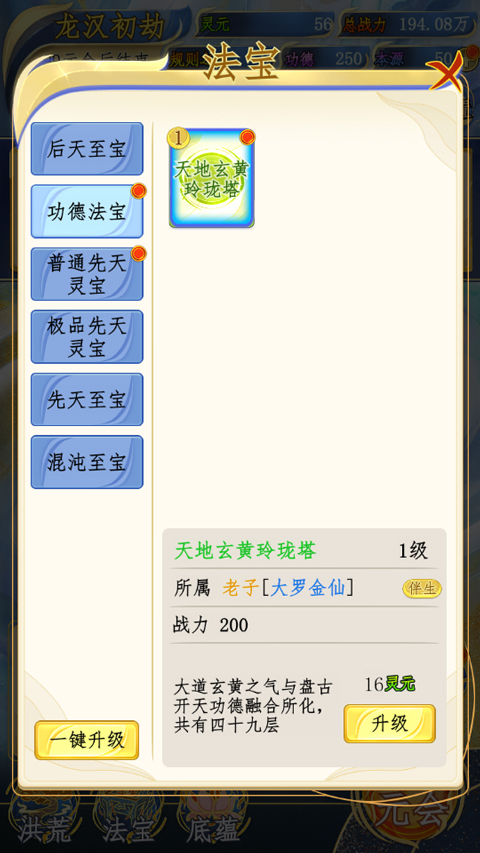The width and height of the screenshot is (480, 853).
Task: Tap 一键升级 to upgrade all
Action: click(x=87, y=740)
